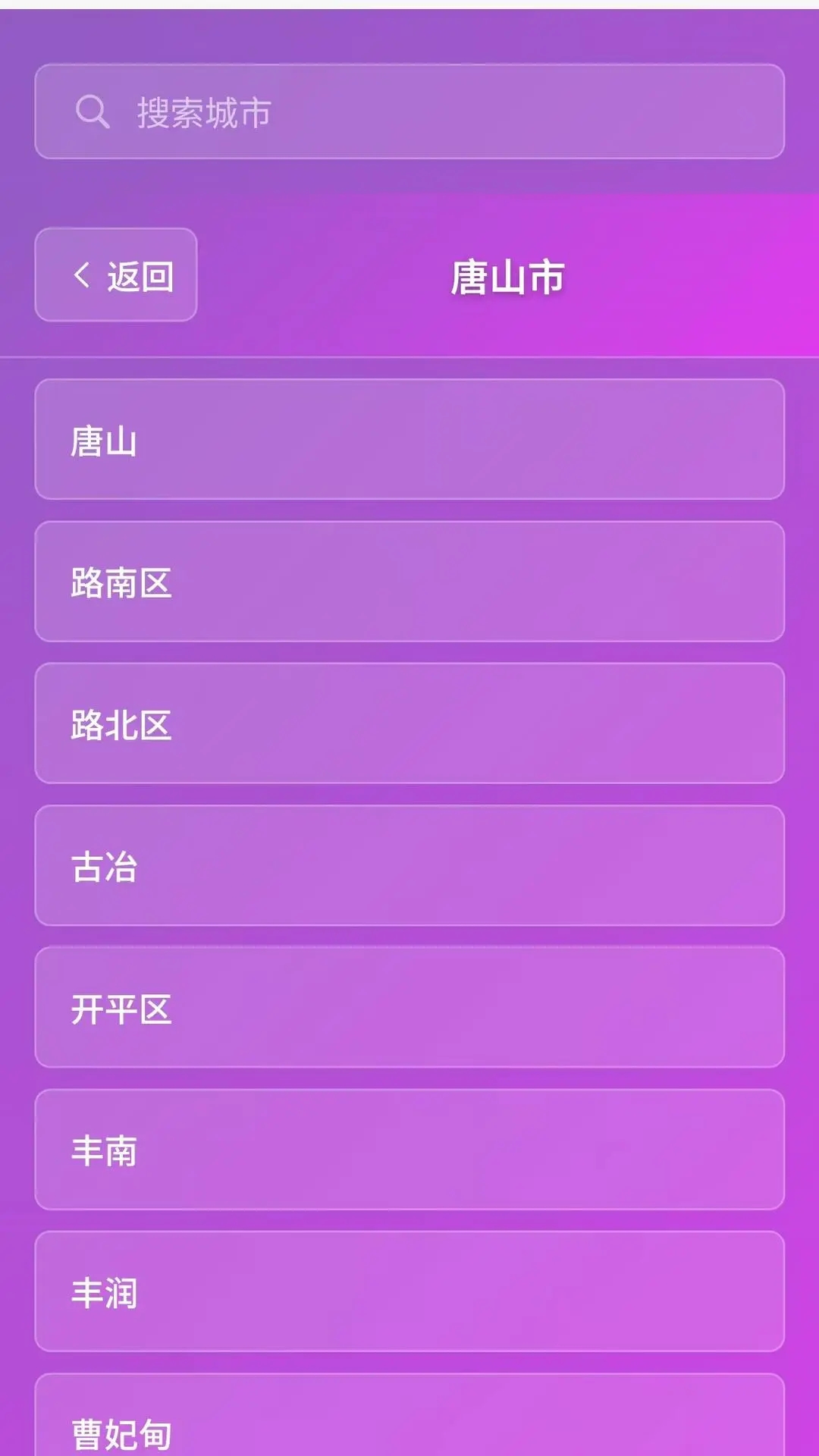Select the 丰南 row
This screenshot has height=1456, width=819.
409,1150
